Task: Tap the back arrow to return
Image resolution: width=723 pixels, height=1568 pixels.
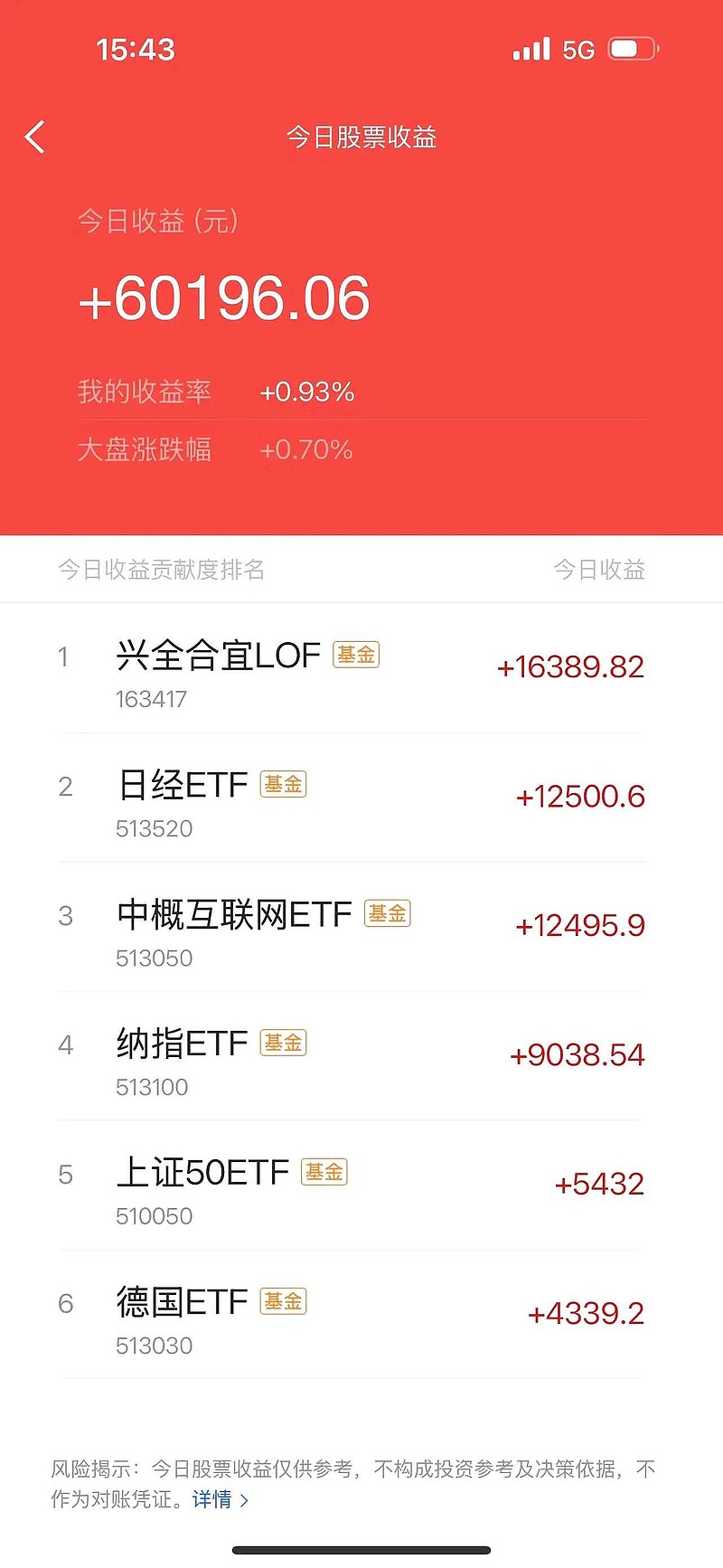Action: coord(34,137)
